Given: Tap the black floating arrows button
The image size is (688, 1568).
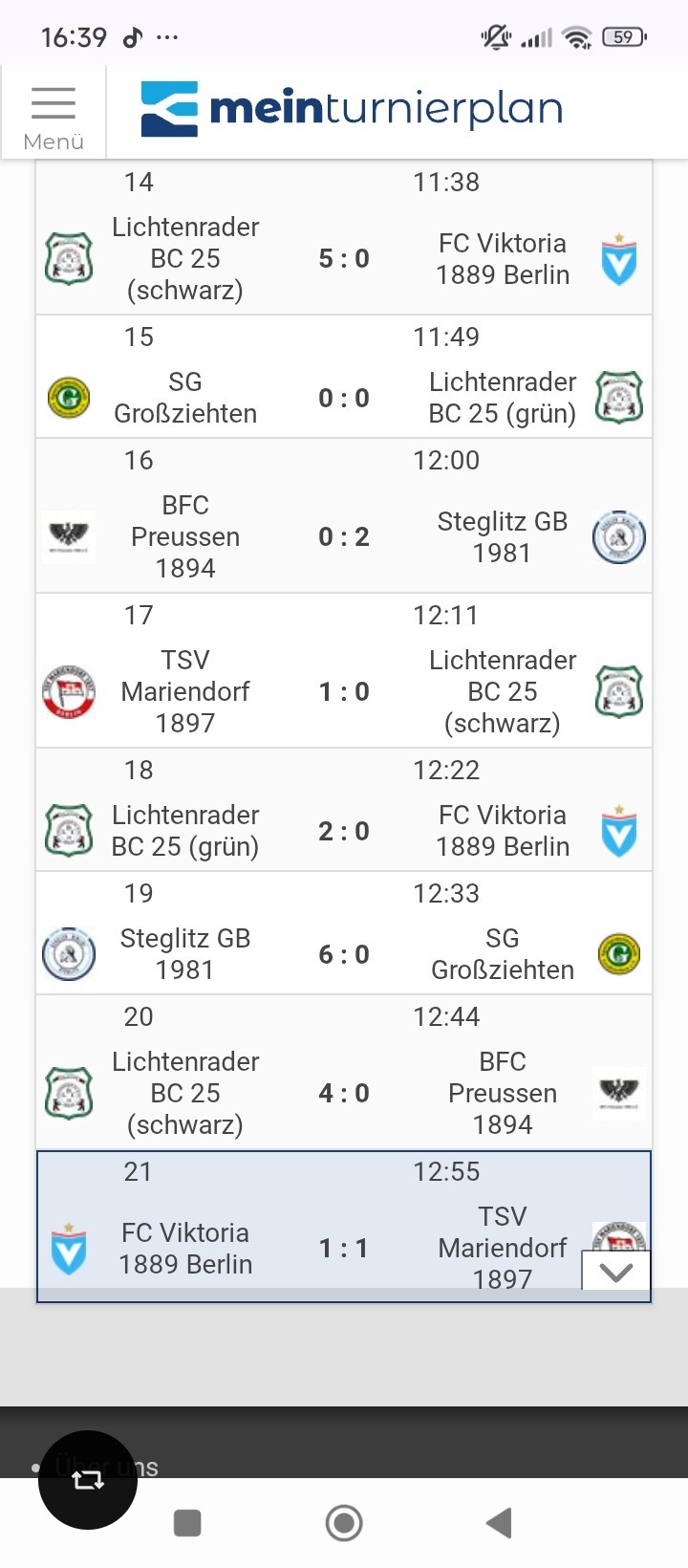Looking at the screenshot, I should (x=88, y=1479).
